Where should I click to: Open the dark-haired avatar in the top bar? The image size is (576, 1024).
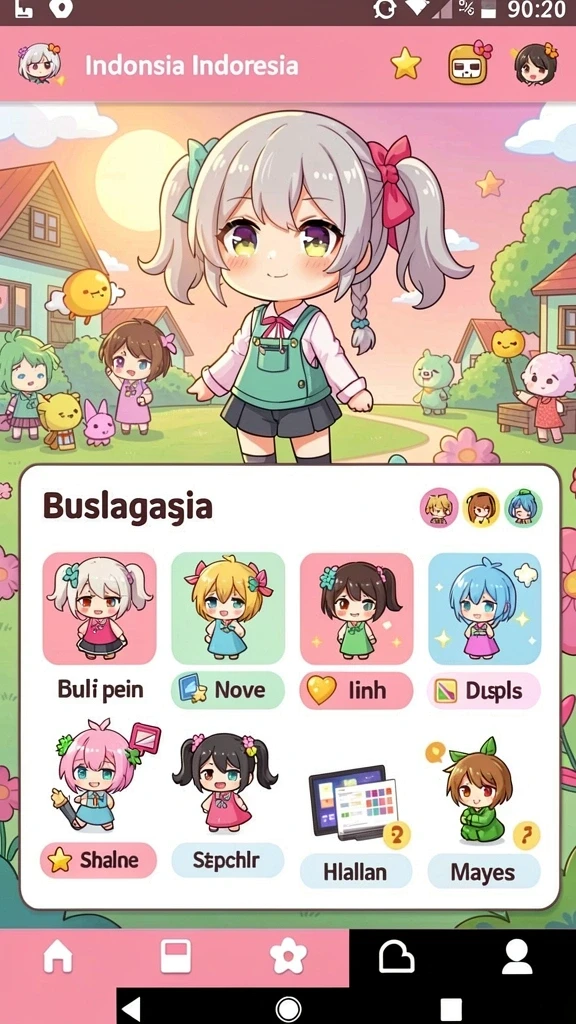pos(536,63)
